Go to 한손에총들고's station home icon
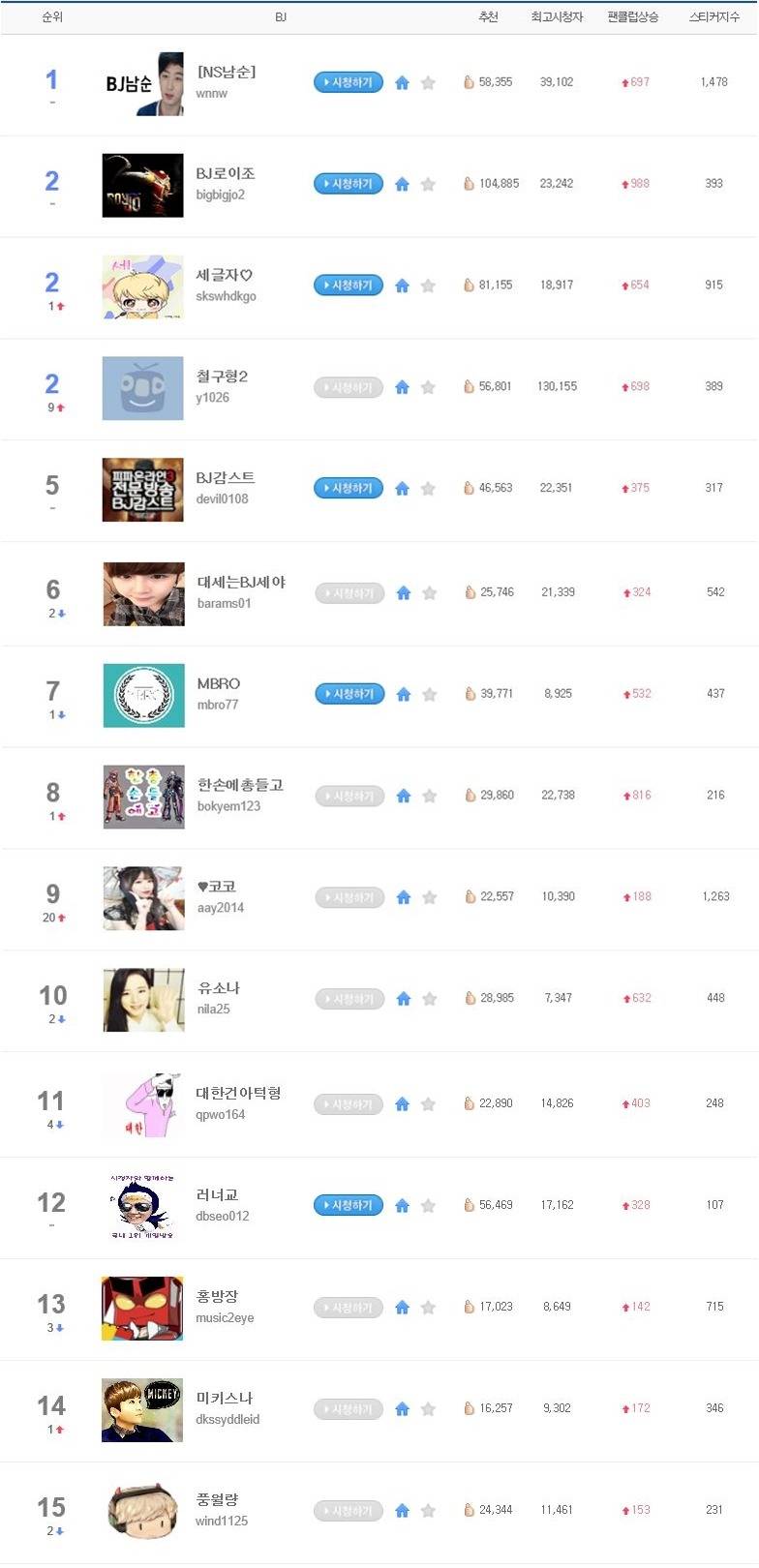 click(x=404, y=796)
